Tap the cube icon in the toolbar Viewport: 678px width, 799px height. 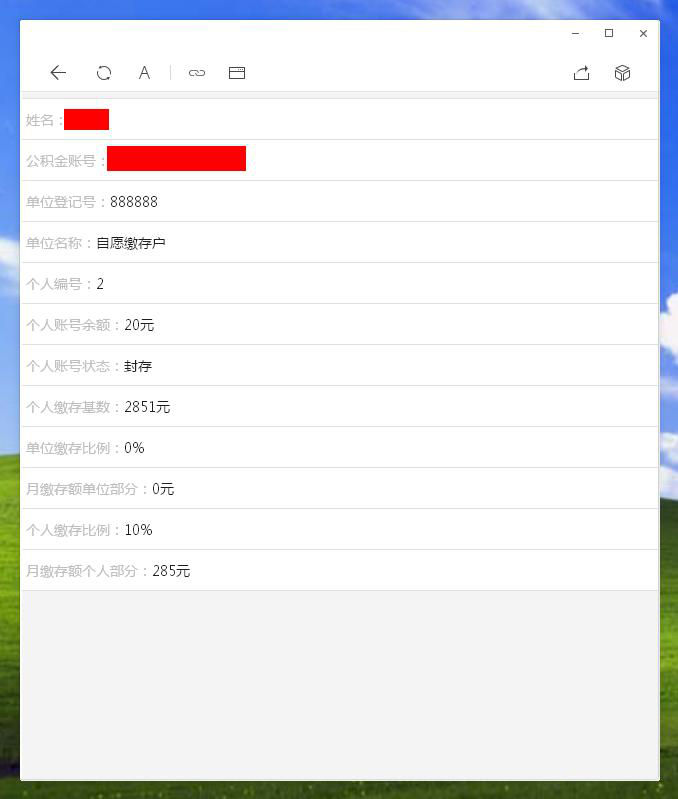[x=622, y=73]
